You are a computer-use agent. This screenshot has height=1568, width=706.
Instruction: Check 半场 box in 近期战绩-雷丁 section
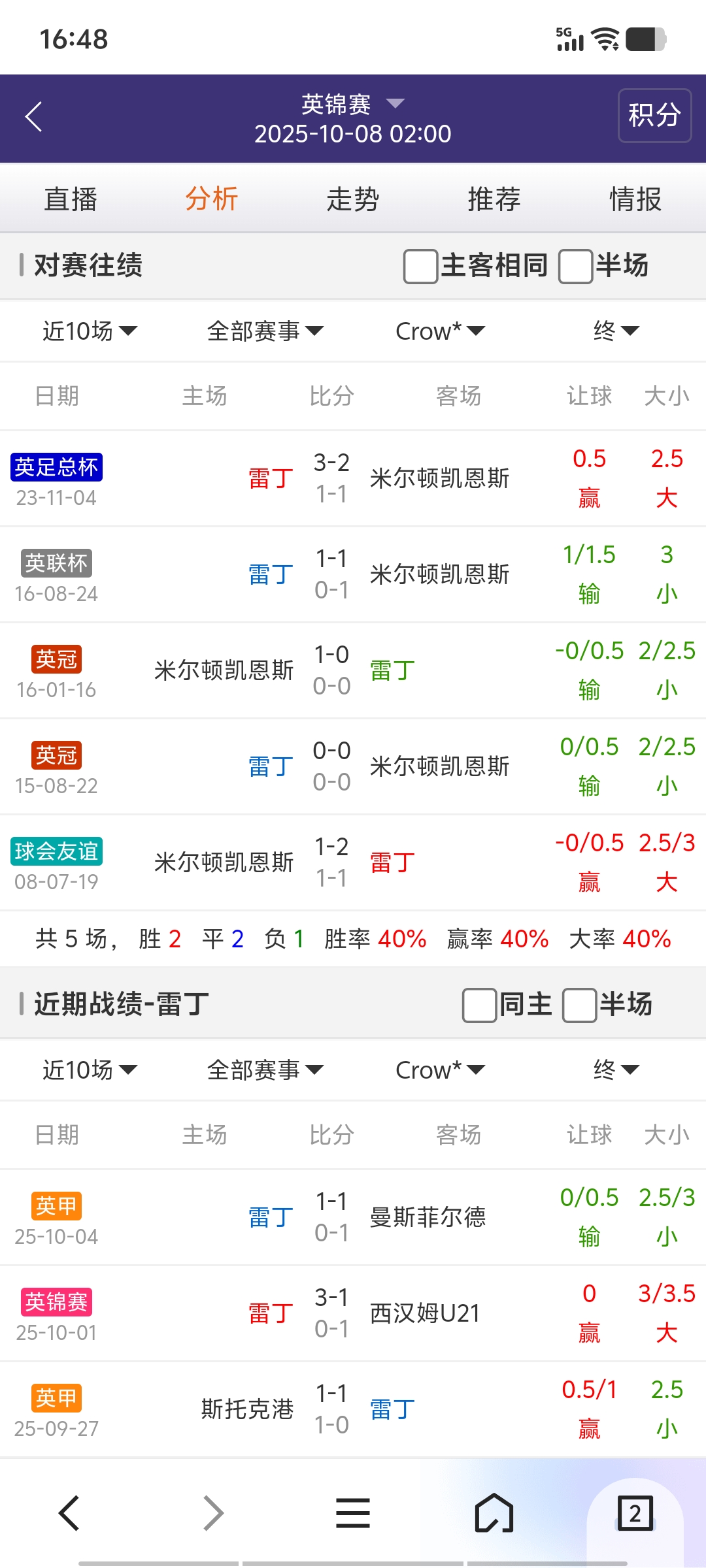click(579, 1005)
